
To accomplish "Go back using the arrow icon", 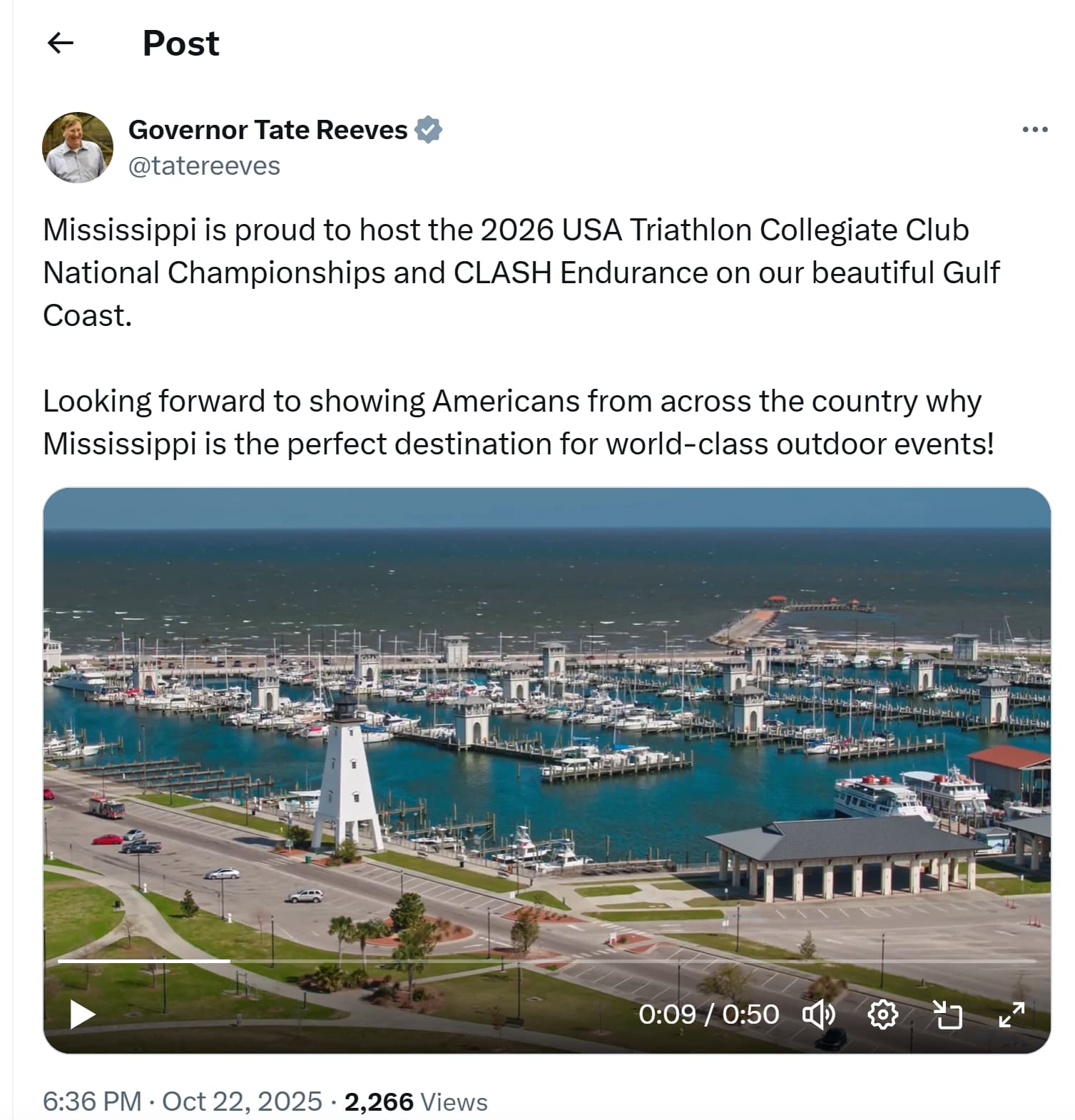I will point(61,44).
